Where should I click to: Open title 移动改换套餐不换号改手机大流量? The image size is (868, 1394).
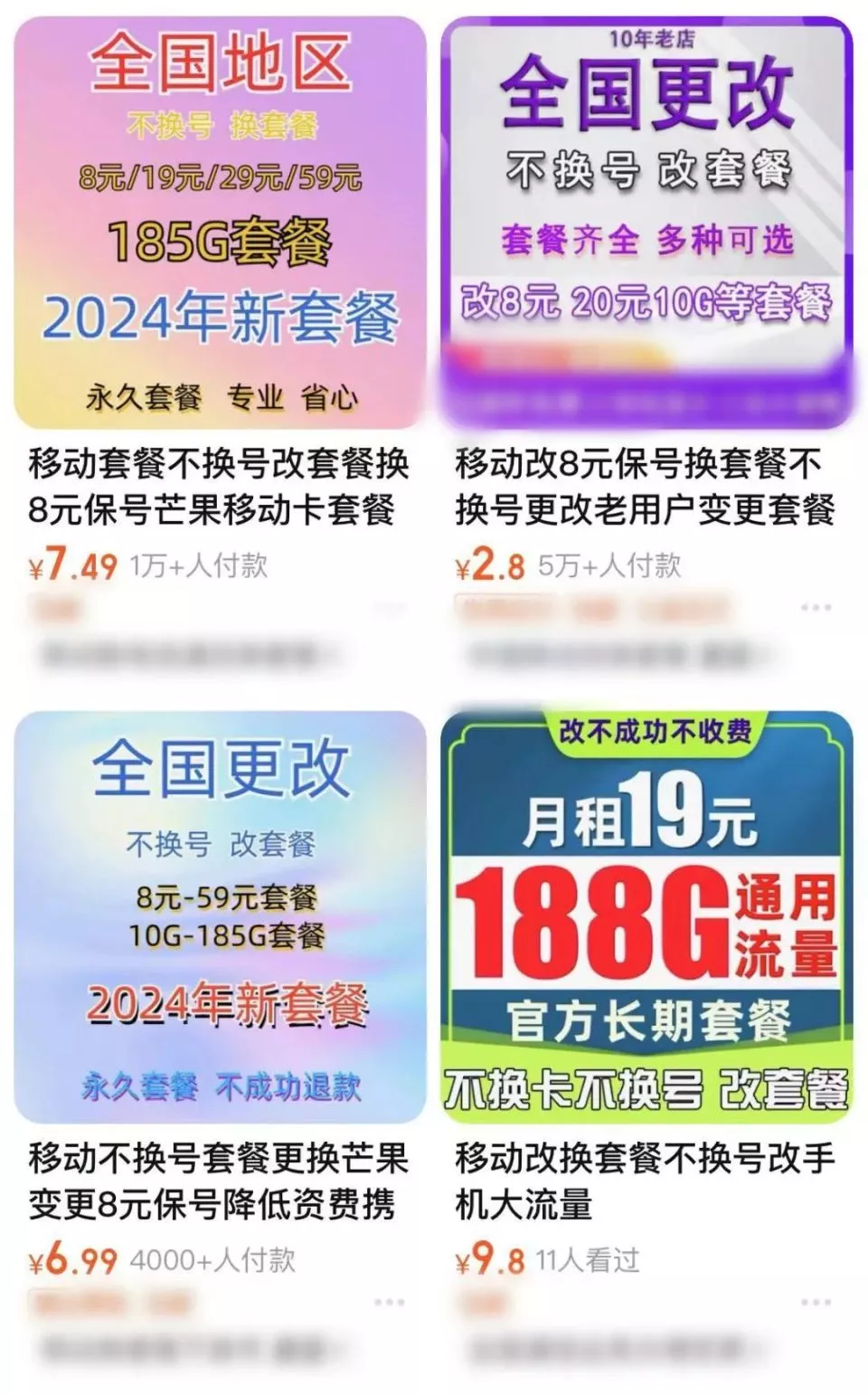(644, 1181)
